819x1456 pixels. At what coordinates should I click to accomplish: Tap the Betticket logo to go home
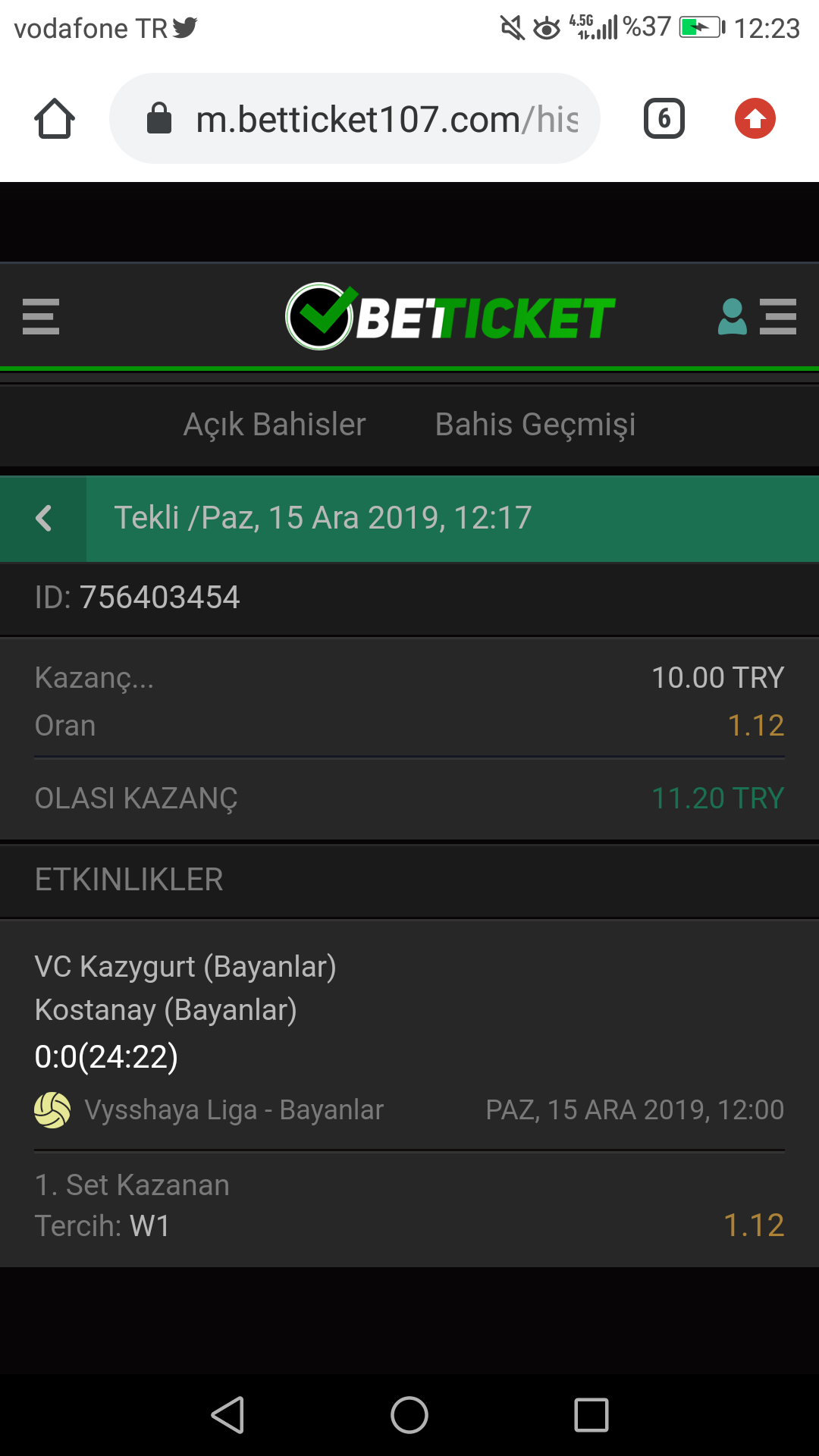pyautogui.click(x=450, y=316)
